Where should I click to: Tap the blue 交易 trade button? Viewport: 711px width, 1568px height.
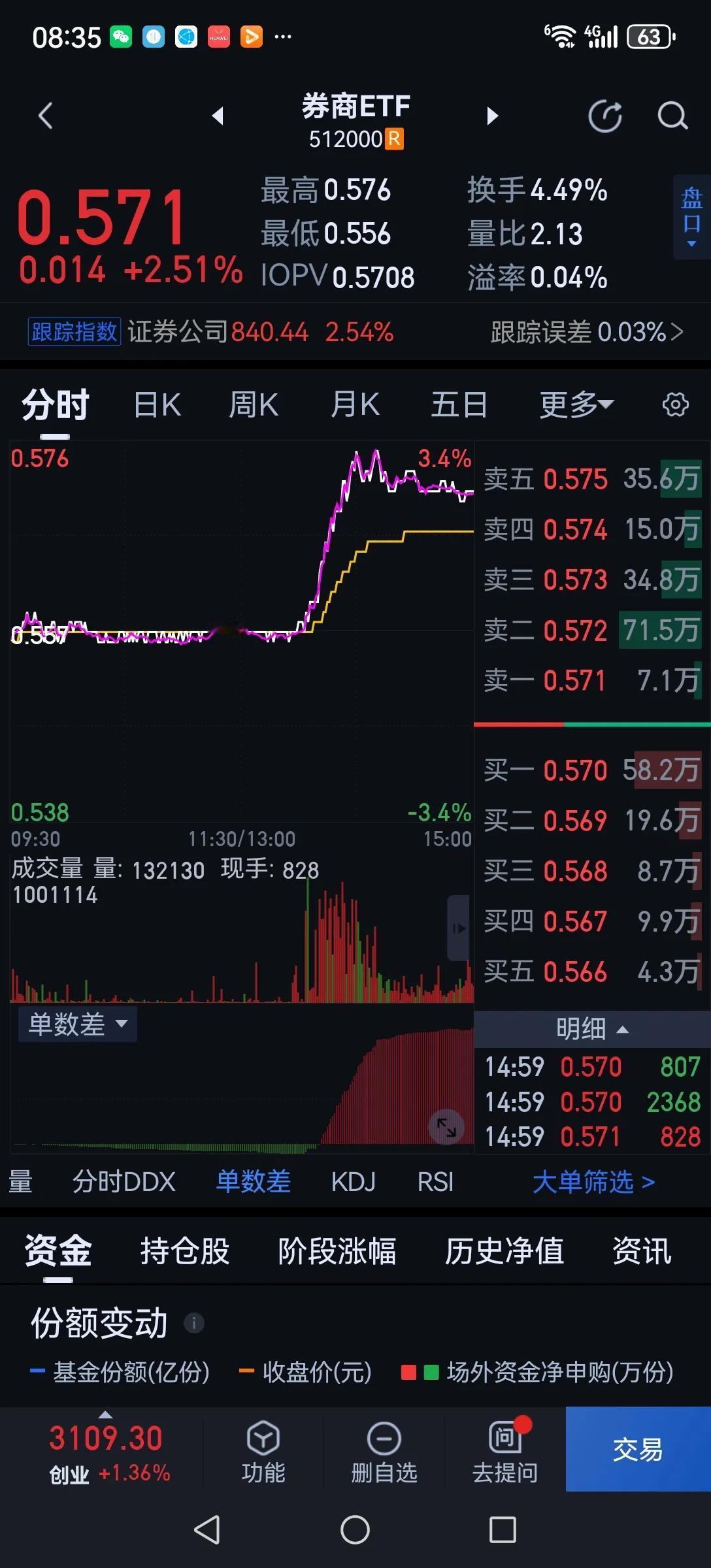[x=636, y=1450]
